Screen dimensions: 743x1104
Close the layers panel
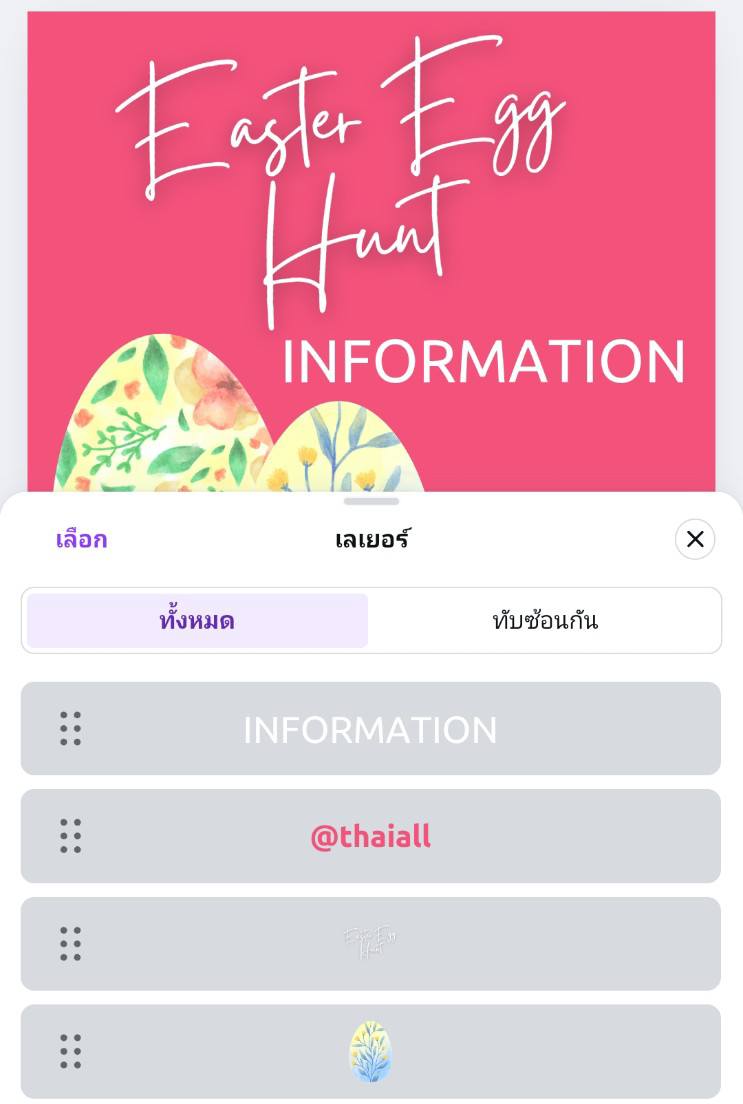[x=695, y=539]
